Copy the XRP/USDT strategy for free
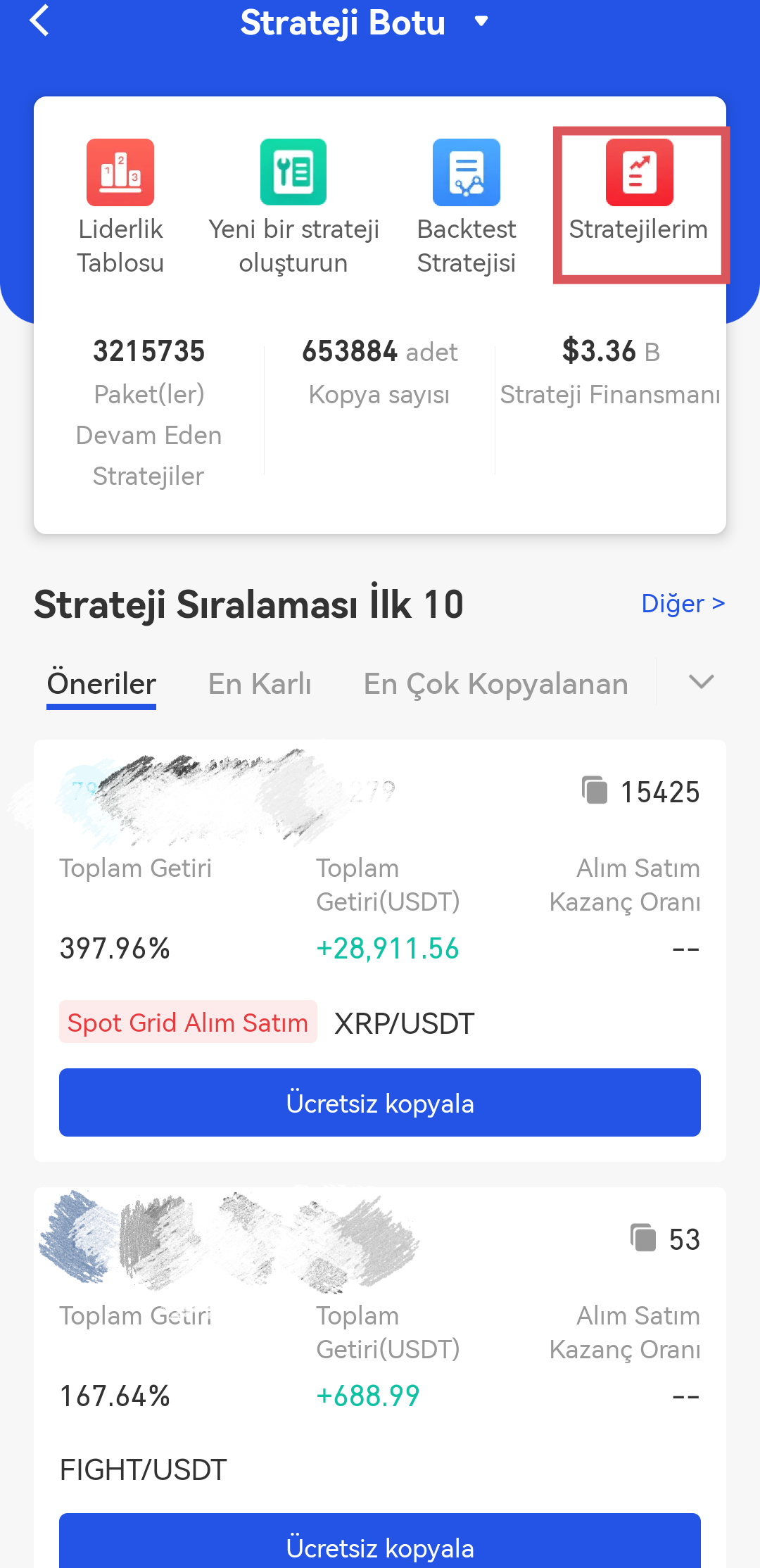760x1568 pixels. (380, 1102)
